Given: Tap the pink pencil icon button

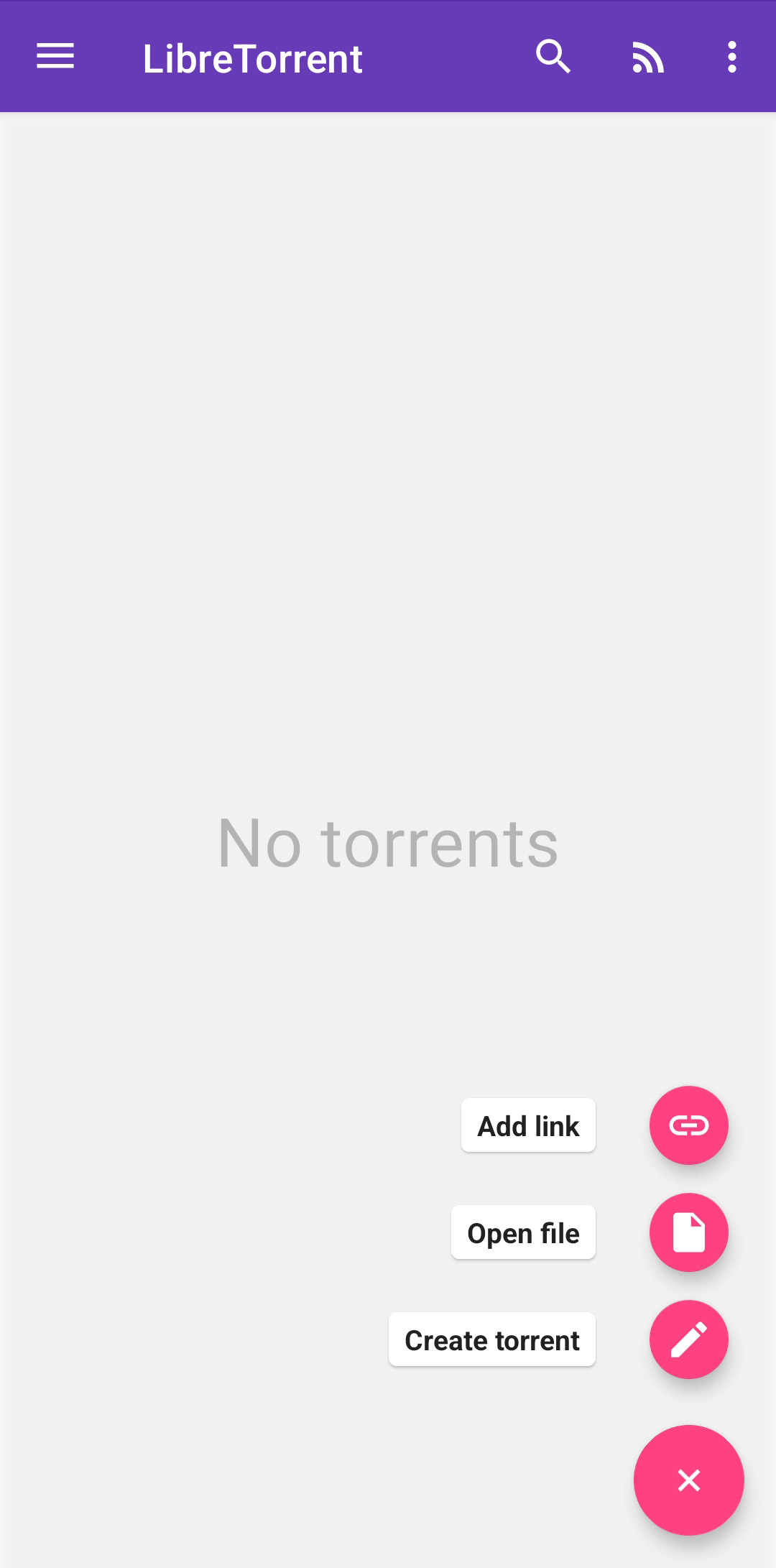Looking at the screenshot, I should (x=689, y=1339).
